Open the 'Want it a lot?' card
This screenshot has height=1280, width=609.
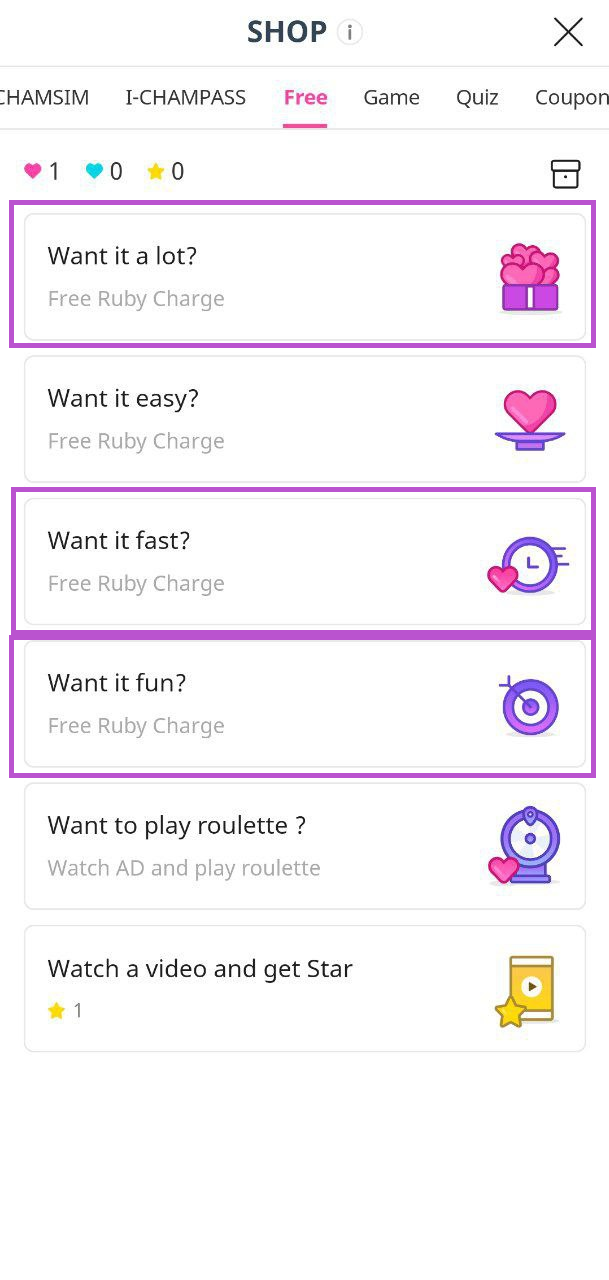point(305,277)
